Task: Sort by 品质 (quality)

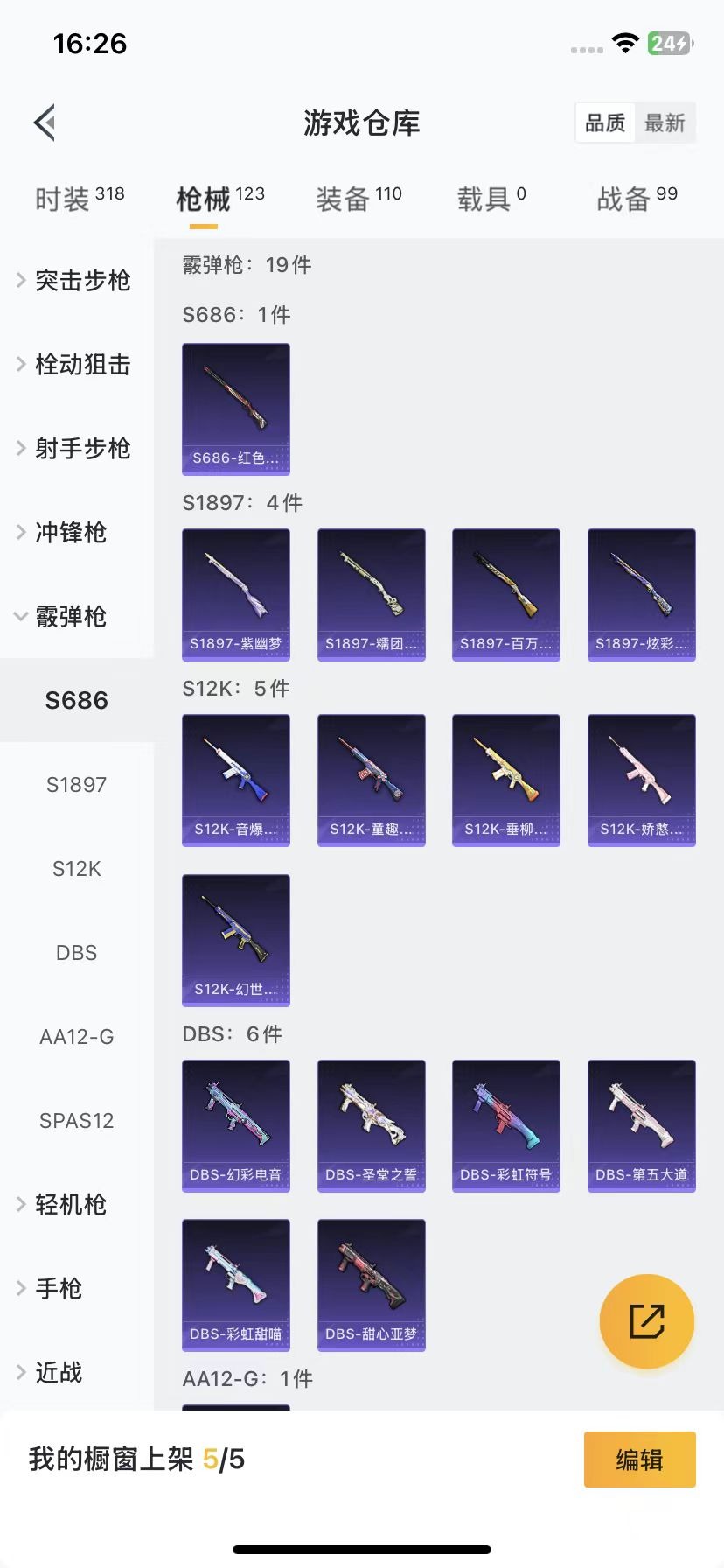Action: [x=605, y=122]
